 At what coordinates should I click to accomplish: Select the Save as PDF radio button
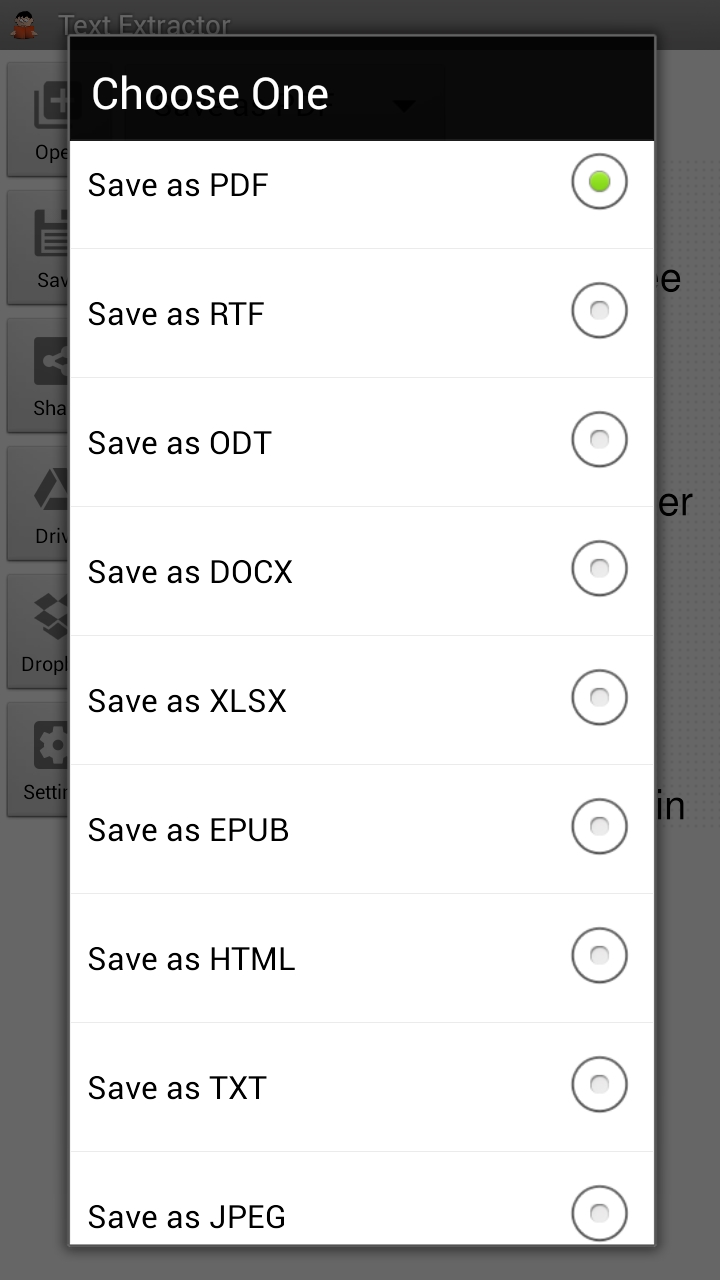tap(599, 181)
